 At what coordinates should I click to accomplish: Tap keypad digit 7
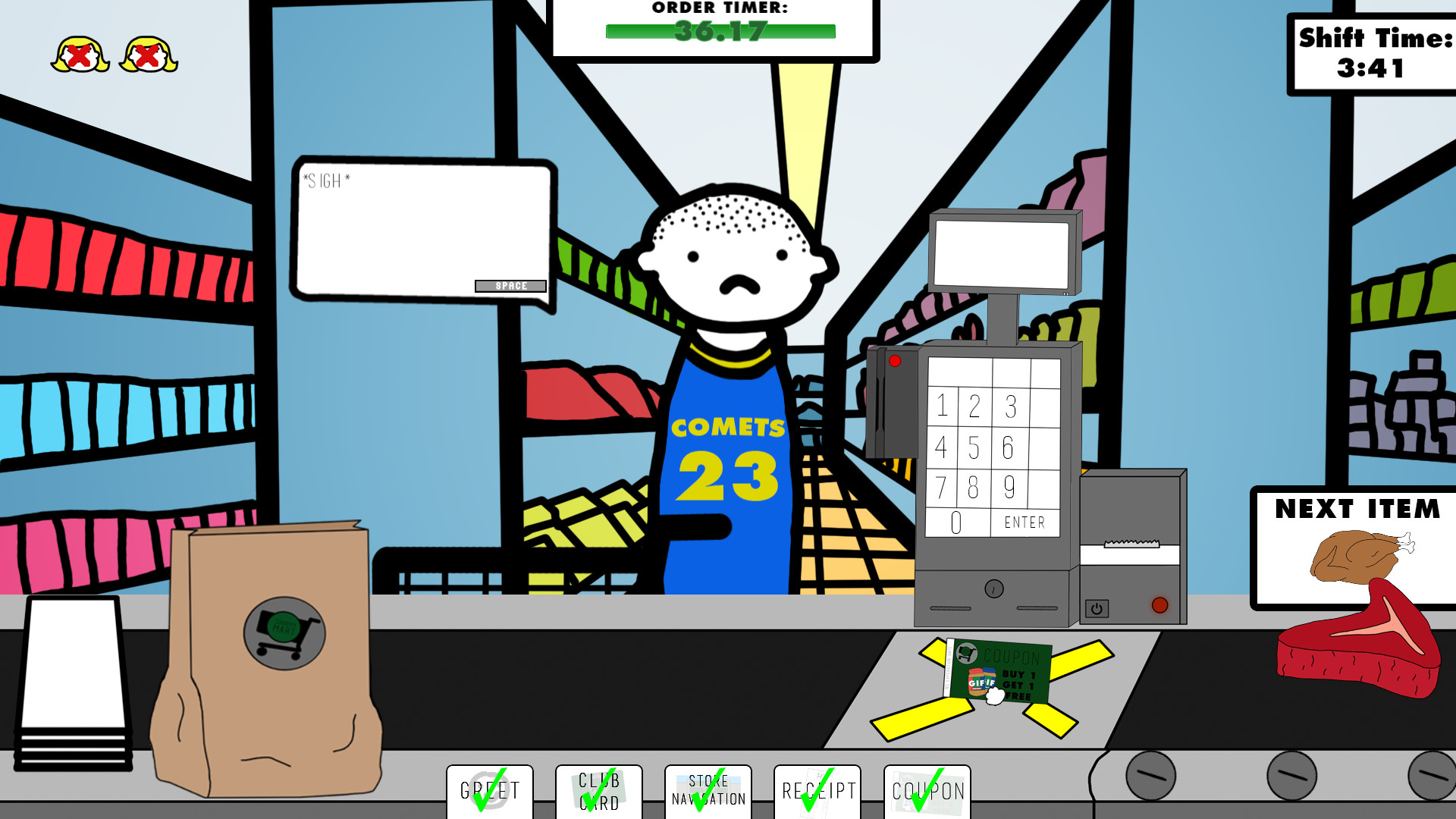[x=941, y=488]
